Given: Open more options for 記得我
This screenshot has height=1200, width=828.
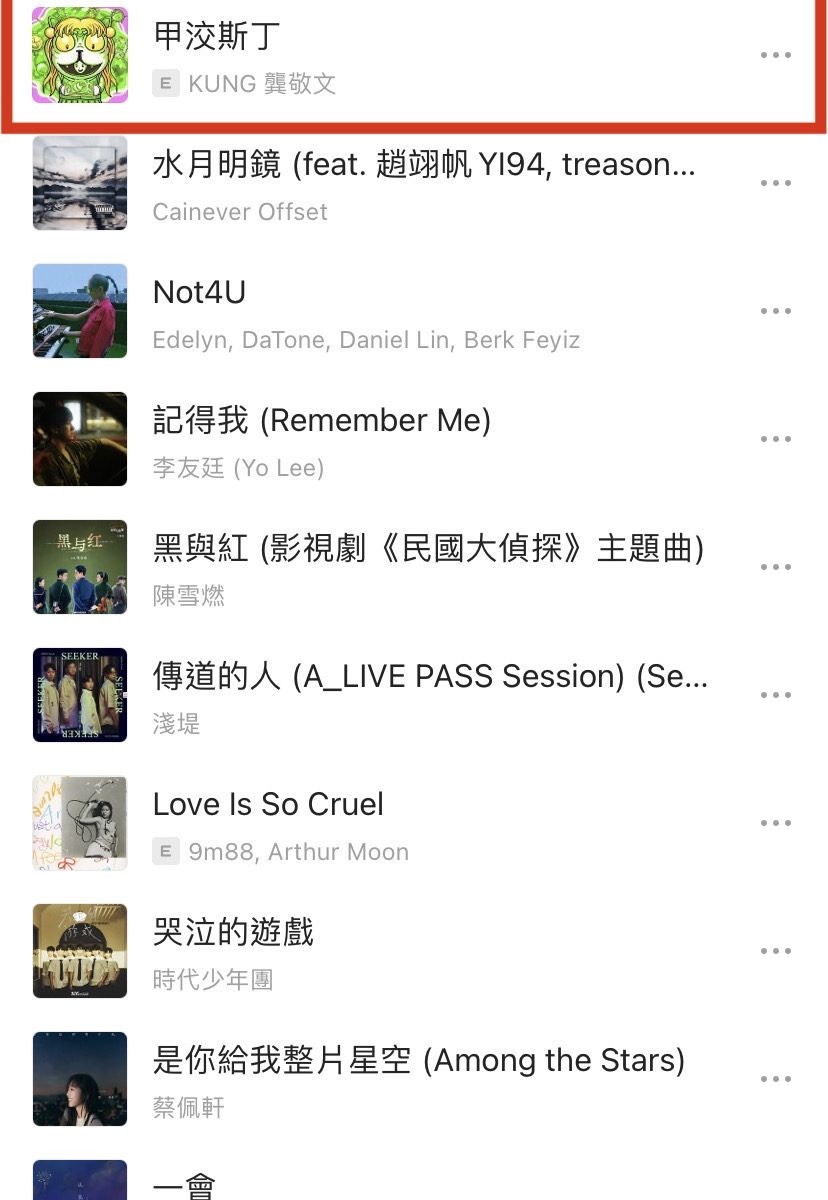Looking at the screenshot, I should 776,440.
